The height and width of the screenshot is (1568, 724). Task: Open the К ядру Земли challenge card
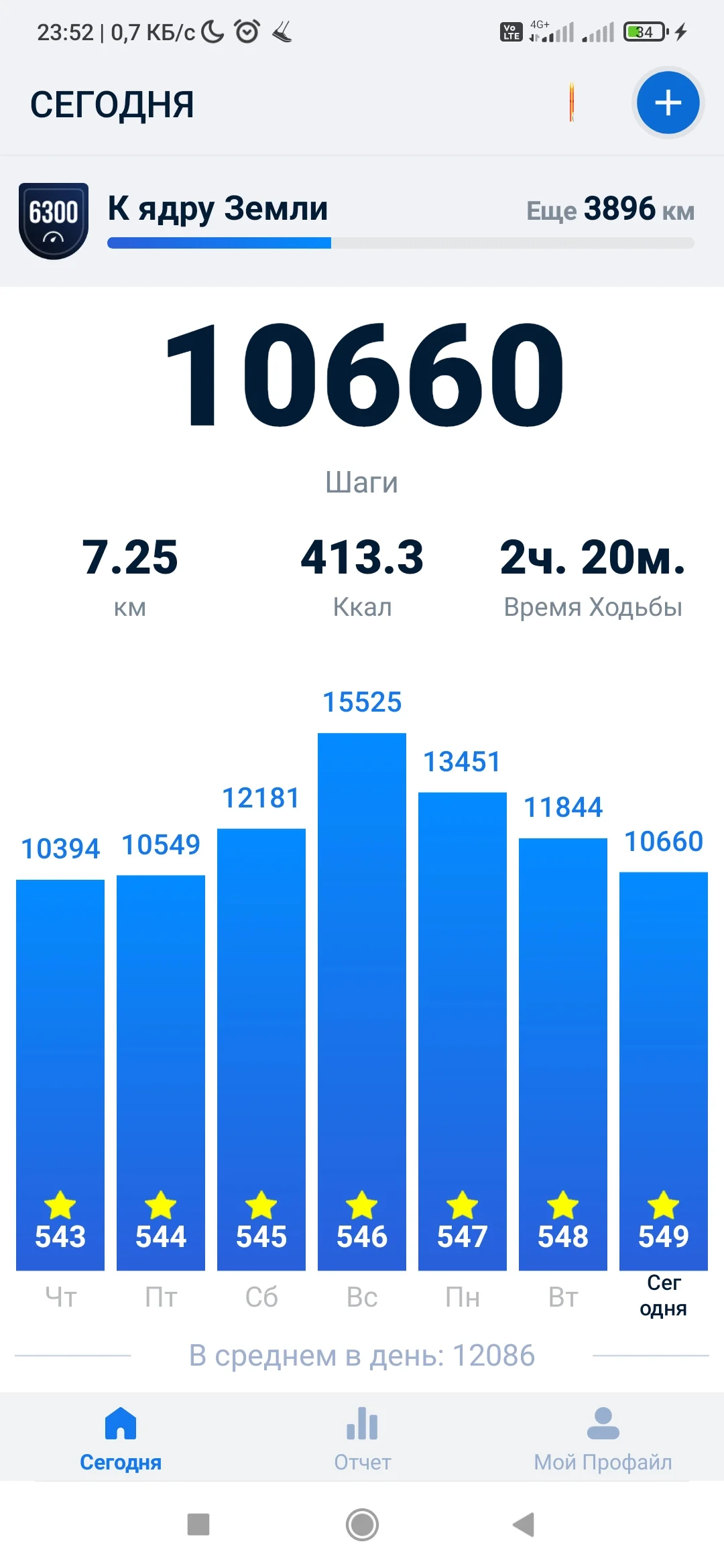click(362, 221)
